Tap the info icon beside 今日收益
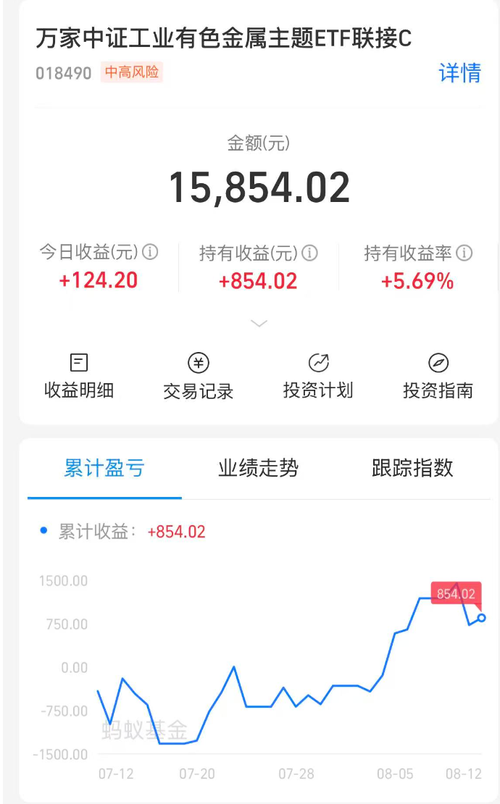Image resolution: width=500 pixels, height=804 pixels. coord(150,252)
